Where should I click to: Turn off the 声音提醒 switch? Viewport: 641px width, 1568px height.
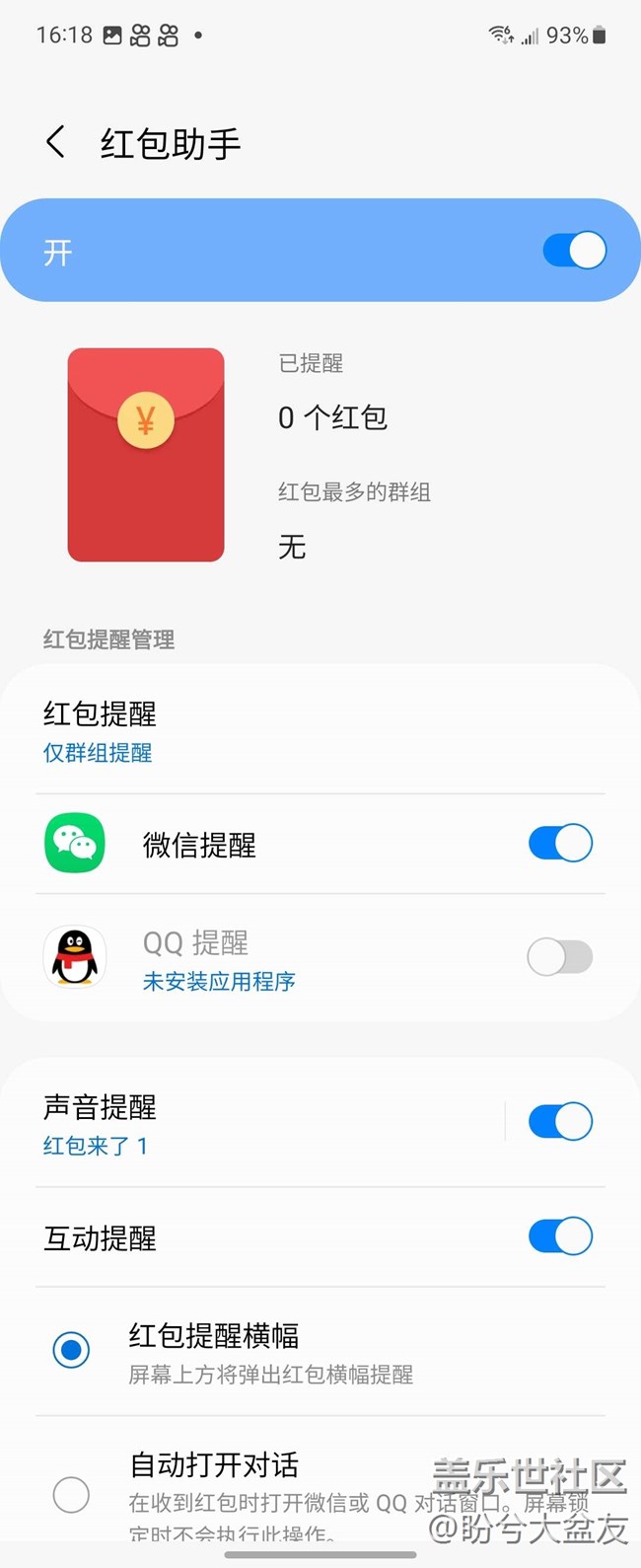(x=560, y=1122)
